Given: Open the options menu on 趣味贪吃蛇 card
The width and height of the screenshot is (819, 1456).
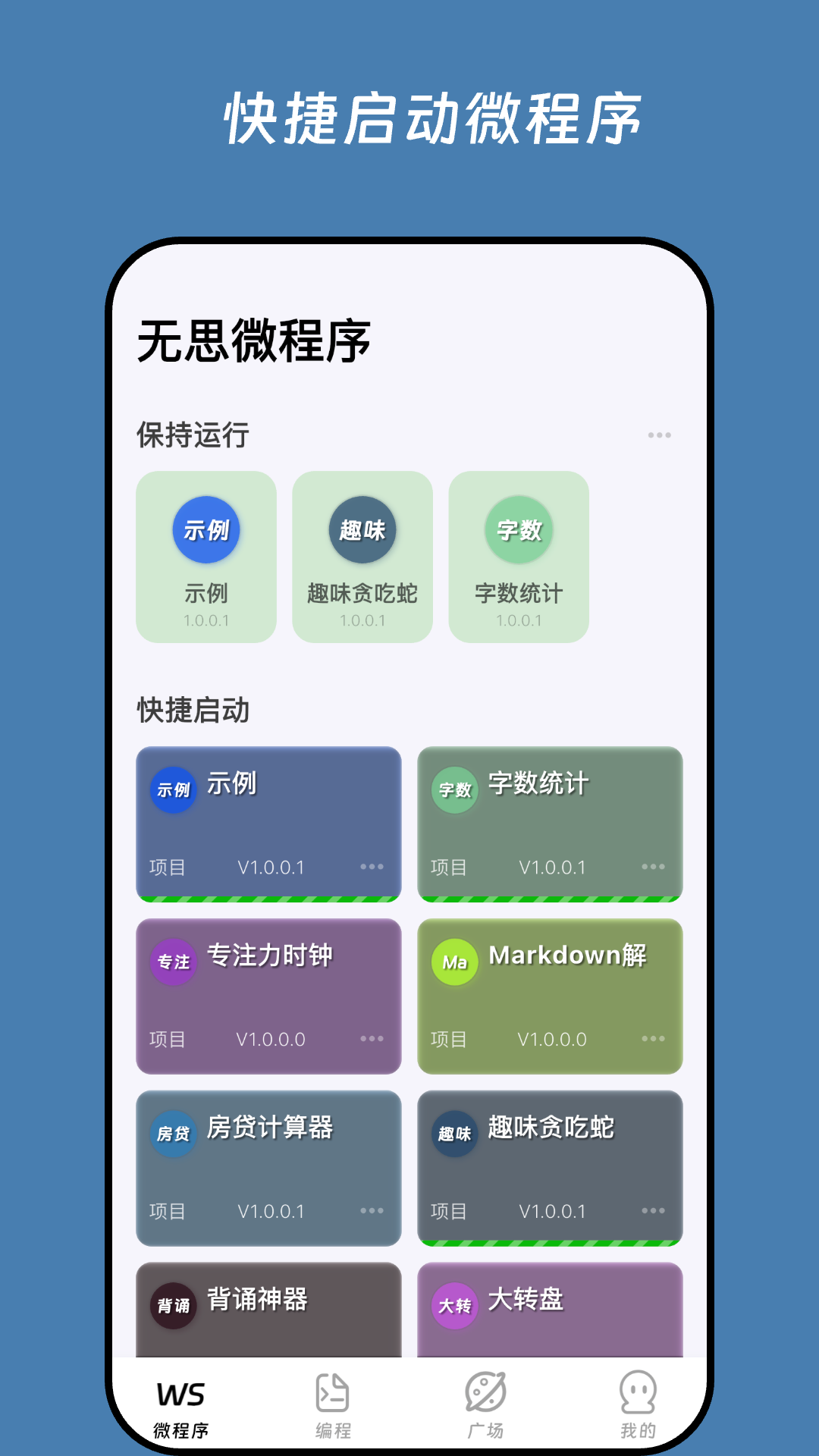Looking at the screenshot, I should tap(651, 1211).
